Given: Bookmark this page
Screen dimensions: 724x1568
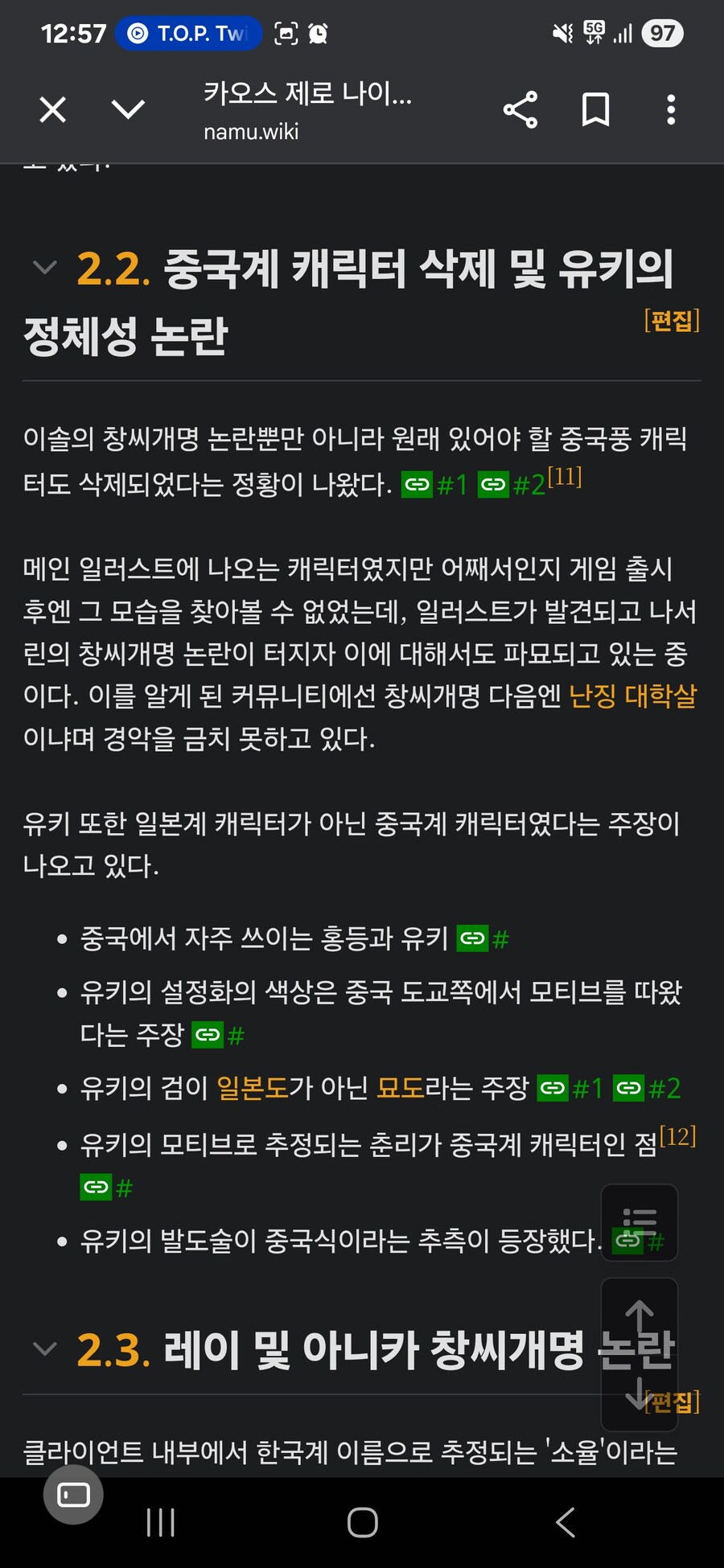Looking at the screenshot, I should point(595,109).
